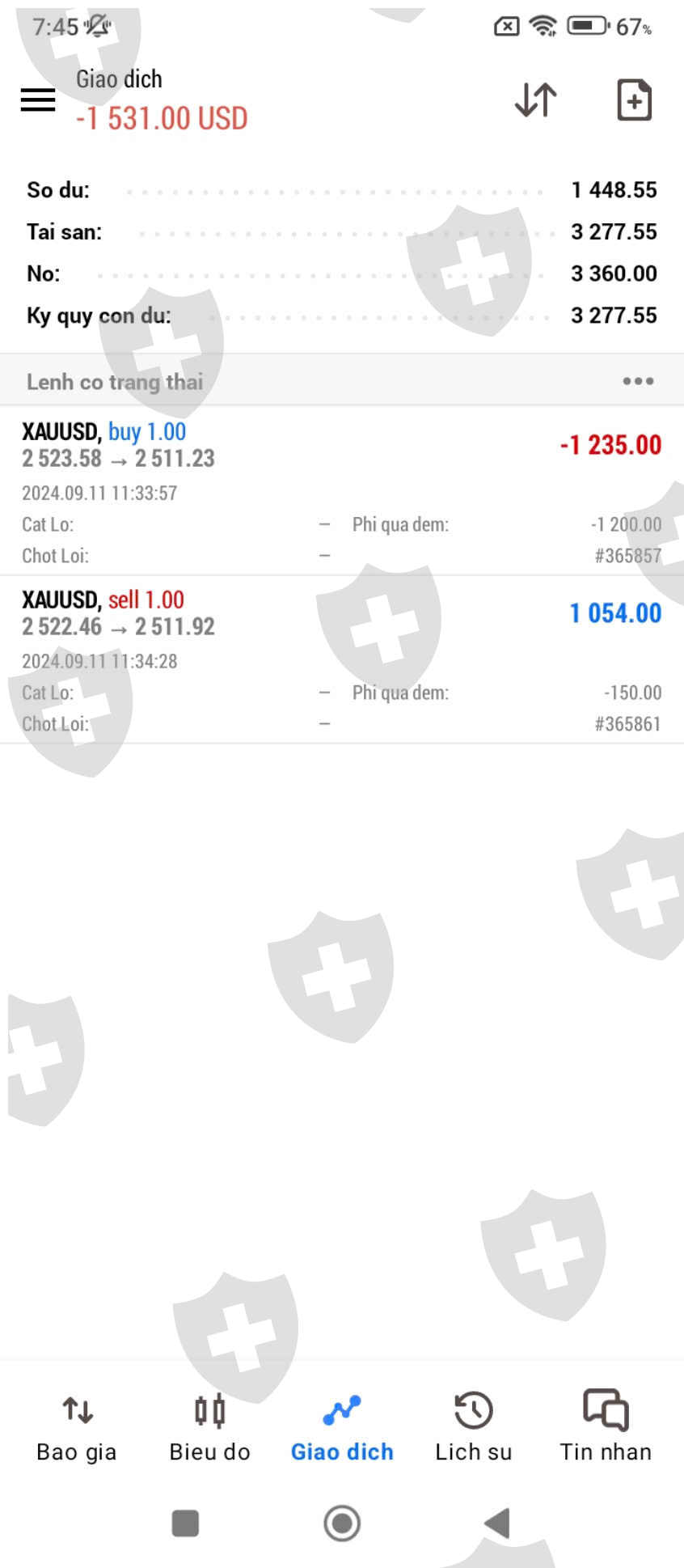Select the Giao dich tab
Image resolution: width=684 pixels, height=1568 pixels.
click(342, 1428)
